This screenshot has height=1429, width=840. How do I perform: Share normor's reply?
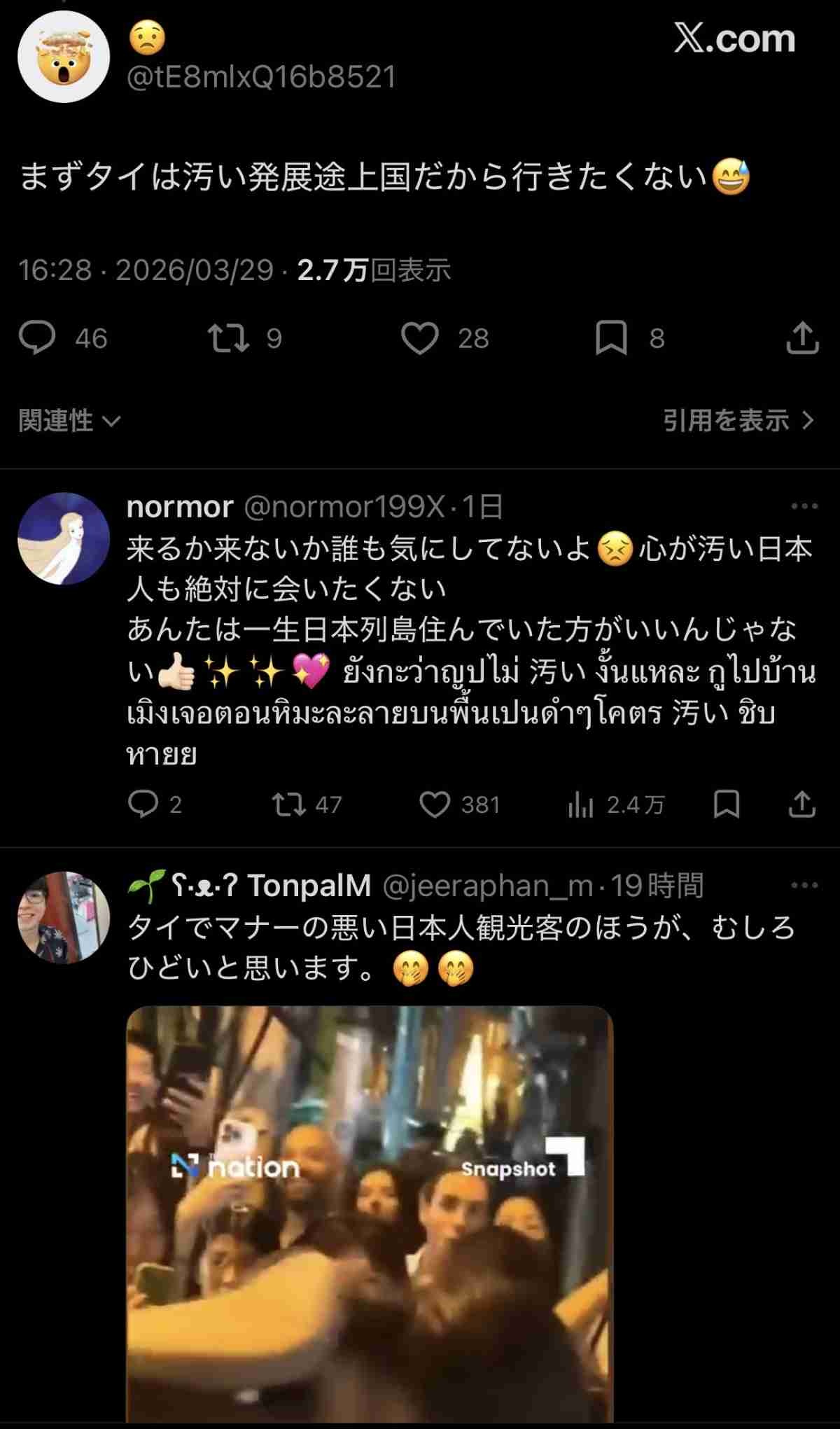pyautogui.click(x=802, y=804)
